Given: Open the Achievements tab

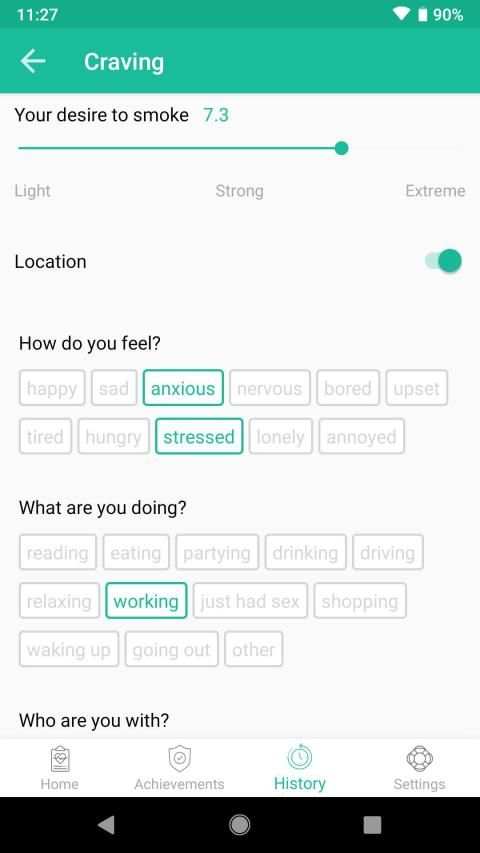Looking at the screenshot, I should coord(180,768).
